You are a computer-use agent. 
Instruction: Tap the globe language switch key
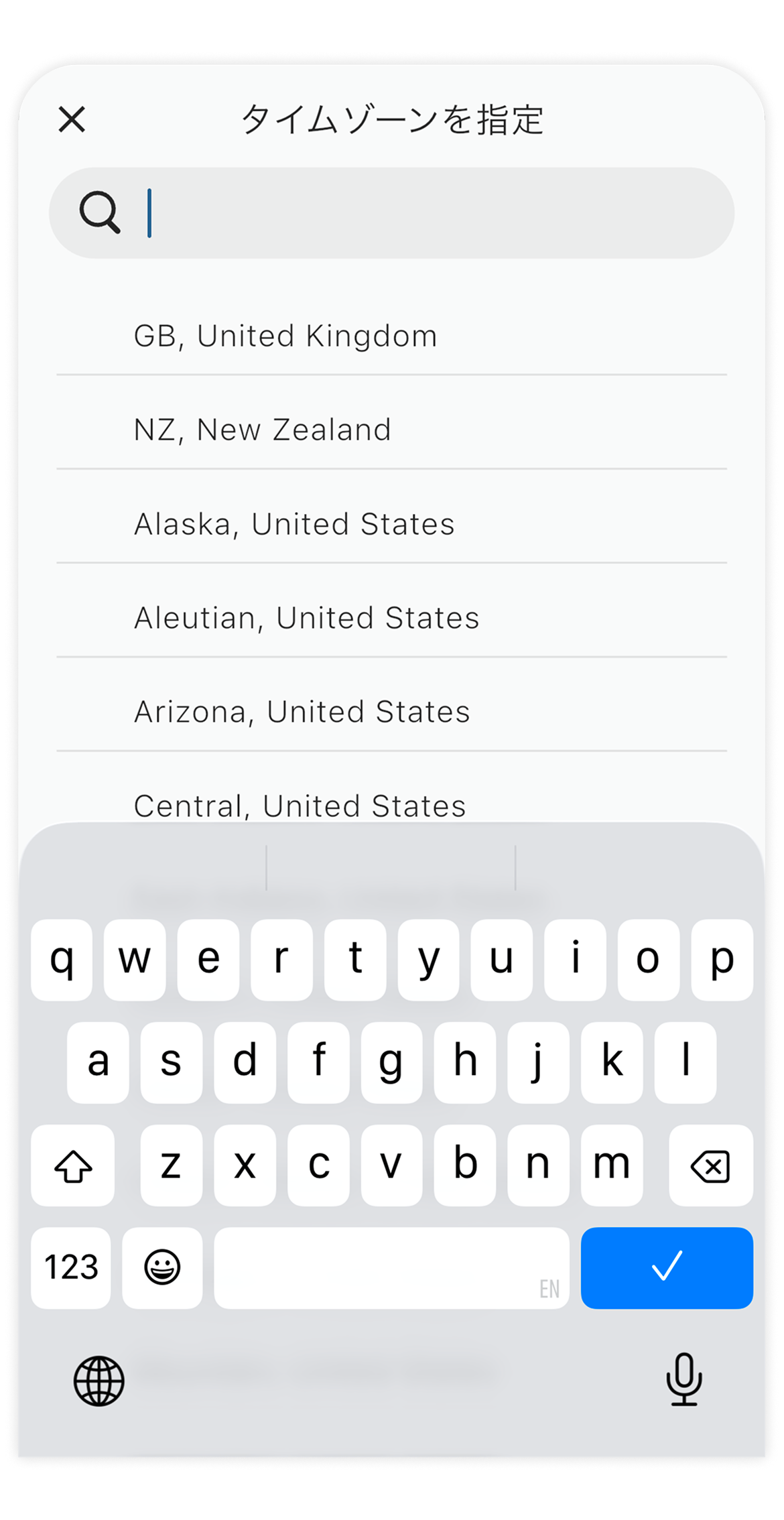pyautogui.click(x=99, y=1381)
